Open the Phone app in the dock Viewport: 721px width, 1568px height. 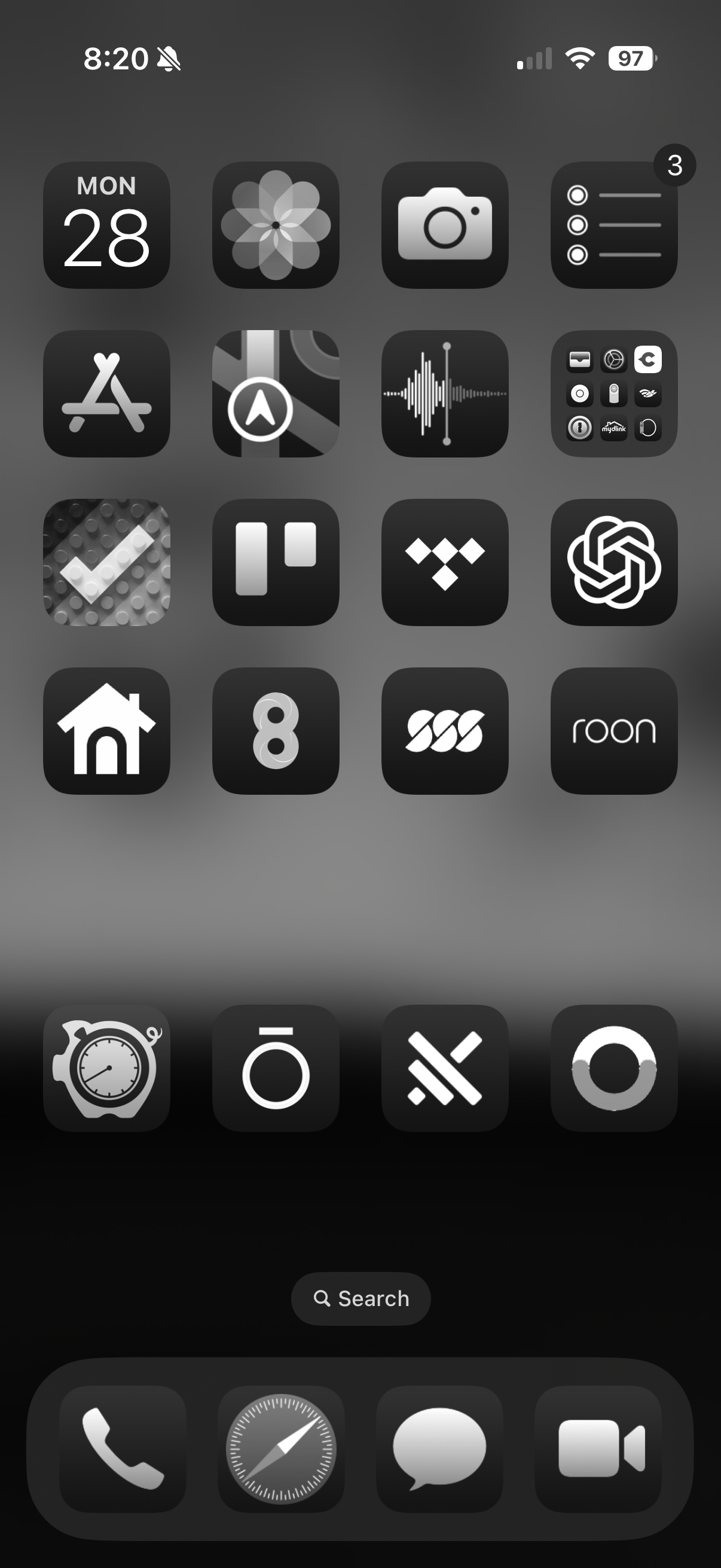[123, 1450]
